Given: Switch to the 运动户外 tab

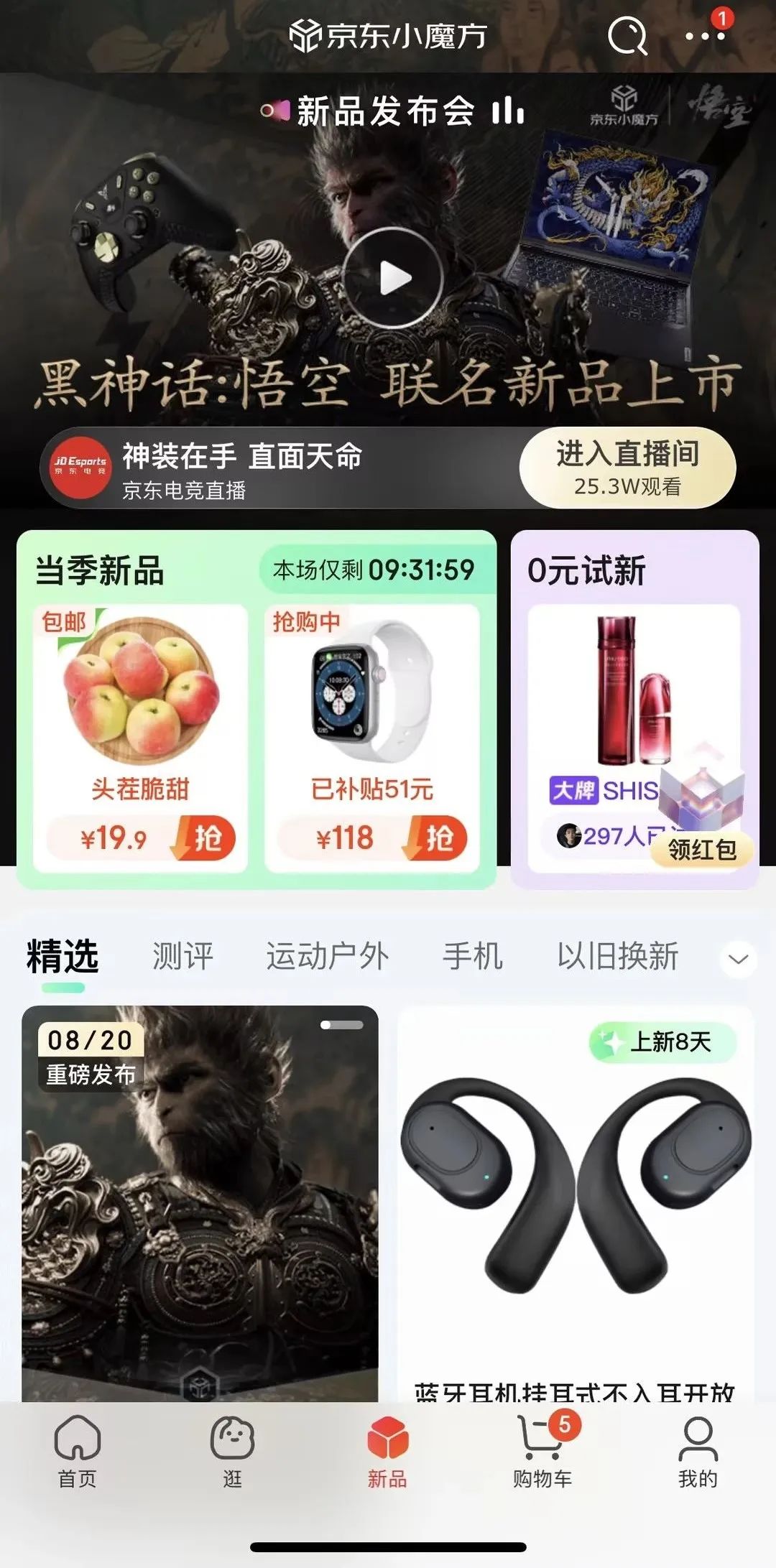Looking at the screenshot, I should pyautogui.click(x=327, y=957).
